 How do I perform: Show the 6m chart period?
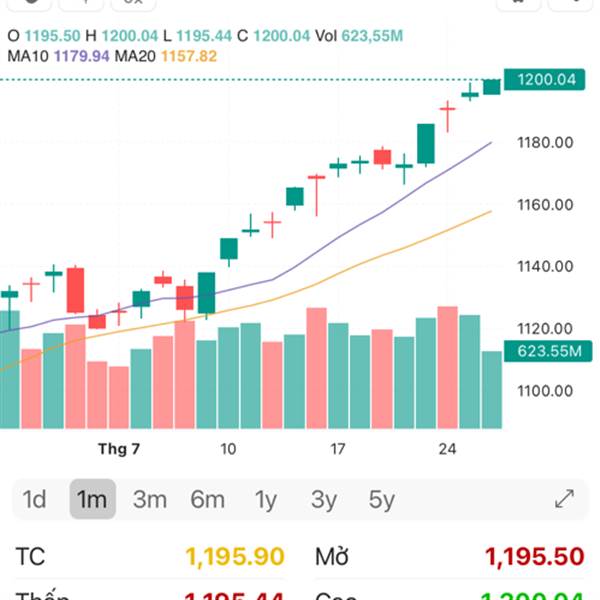(208, 499)
